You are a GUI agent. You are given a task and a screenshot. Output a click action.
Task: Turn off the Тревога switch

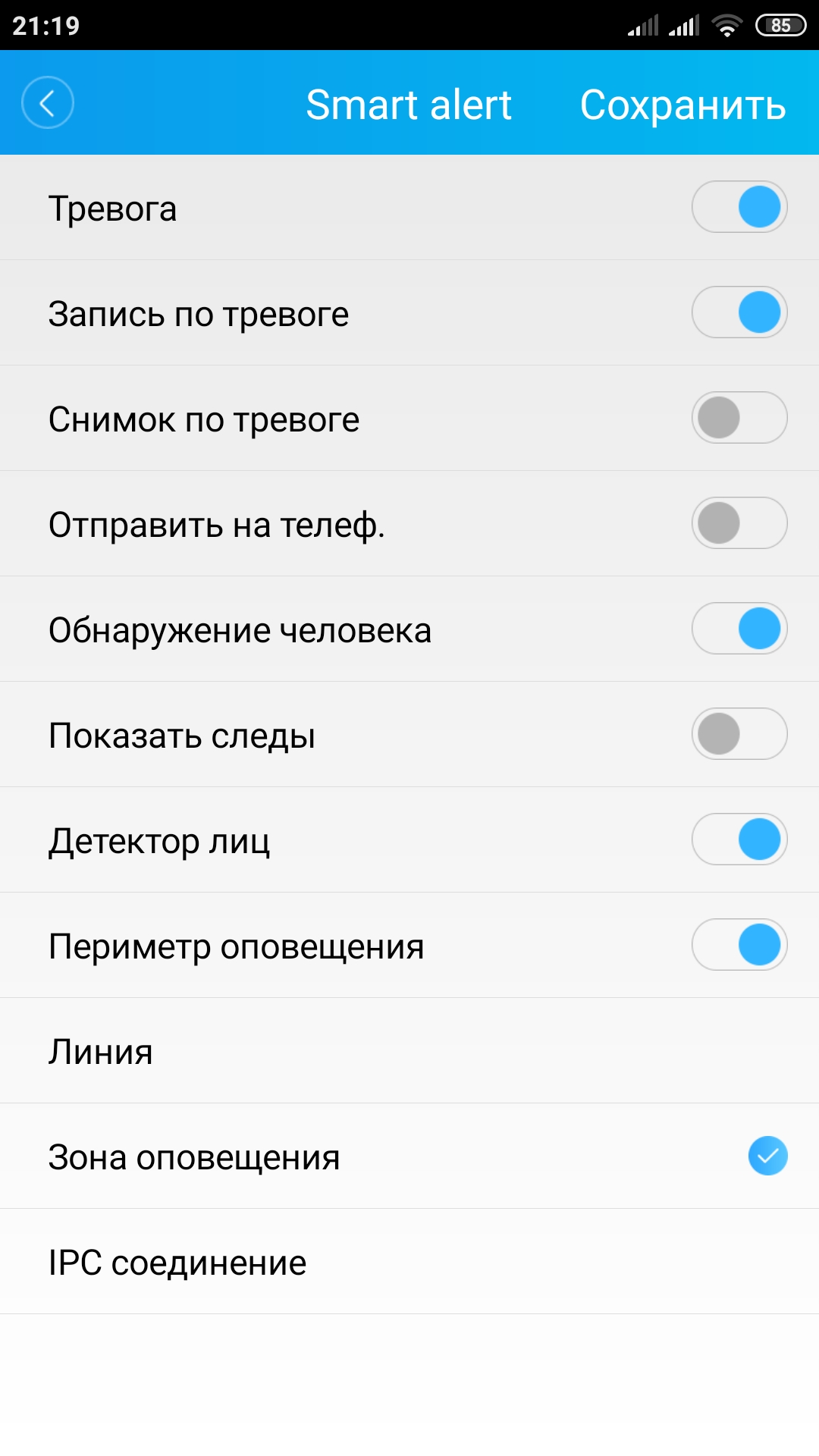(739, 207)
